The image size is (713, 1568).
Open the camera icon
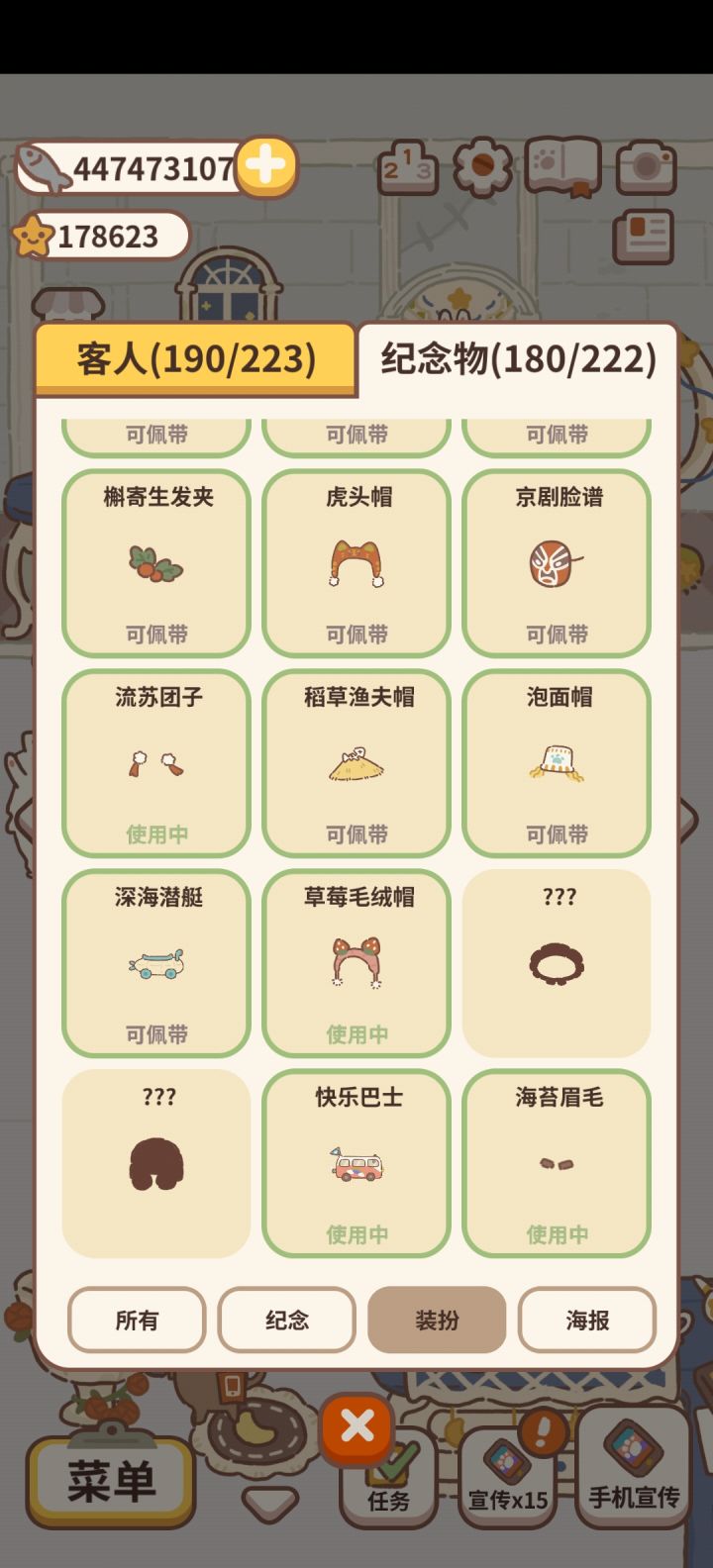point(646,167)
